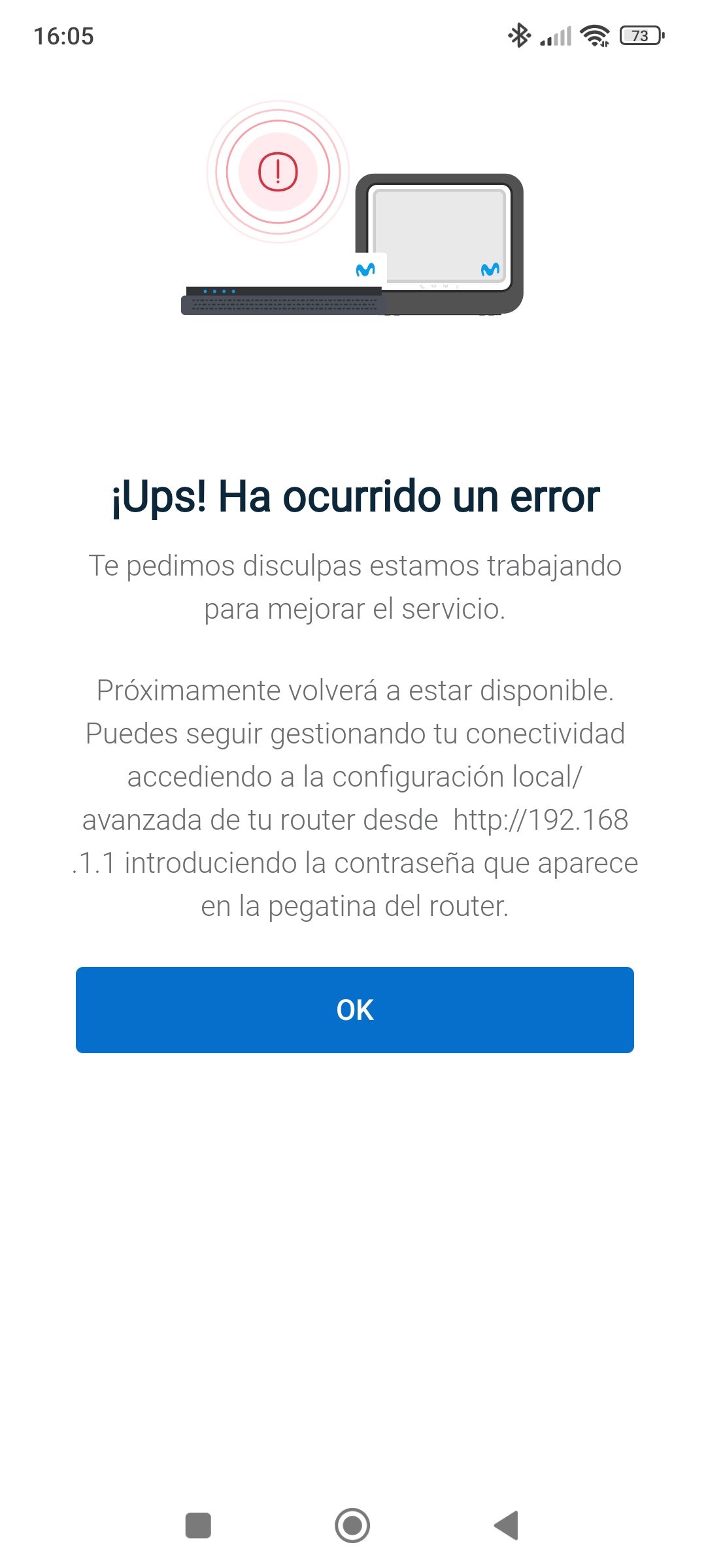Open the recent apps overview
The height and width of the screenshot is (1568, 706).
198,1526
